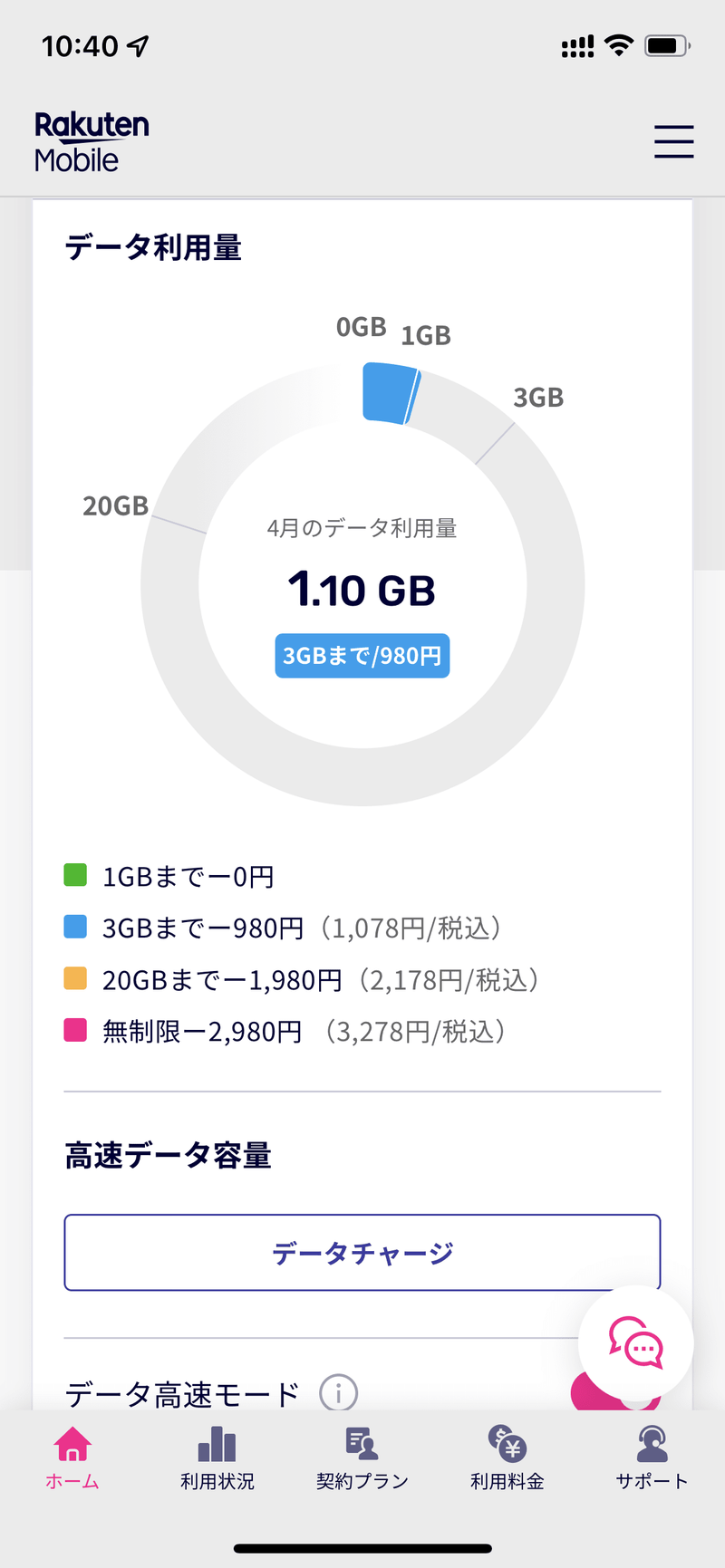Tap the データチャージ button

362,1252
